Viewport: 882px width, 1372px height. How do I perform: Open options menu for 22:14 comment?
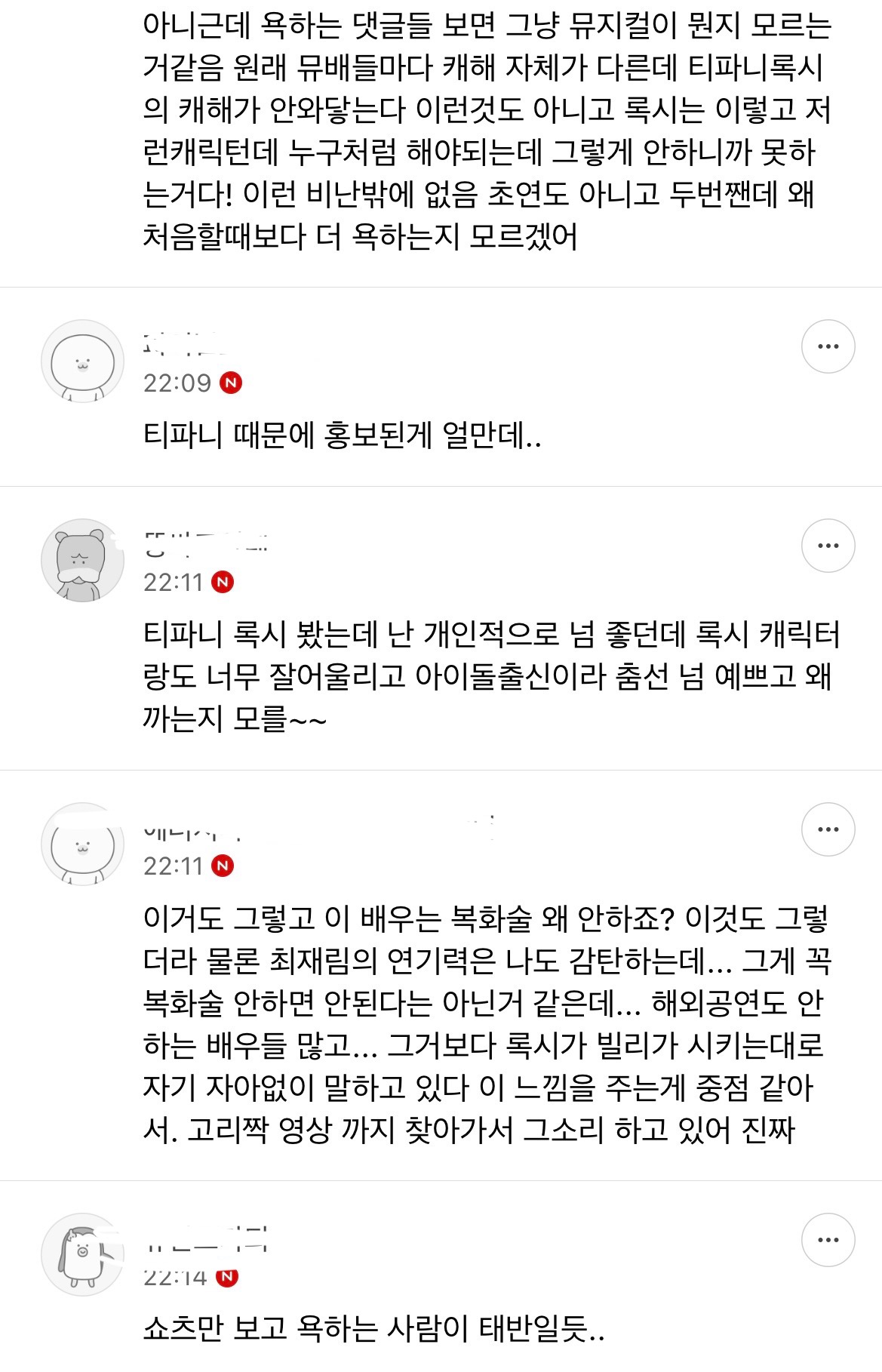point(828,1240)
